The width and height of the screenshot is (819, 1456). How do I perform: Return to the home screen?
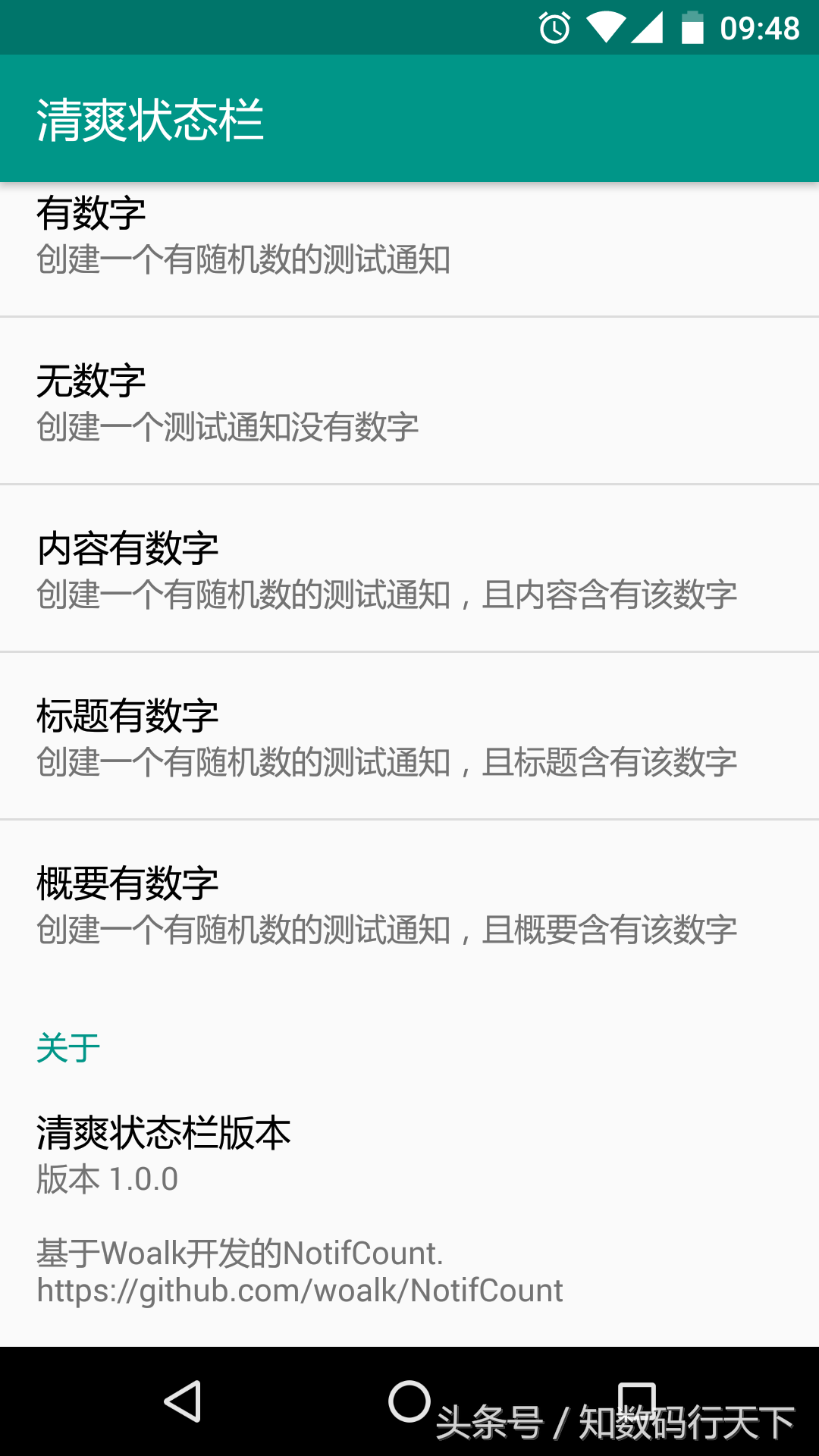[x=409, y=1401]
